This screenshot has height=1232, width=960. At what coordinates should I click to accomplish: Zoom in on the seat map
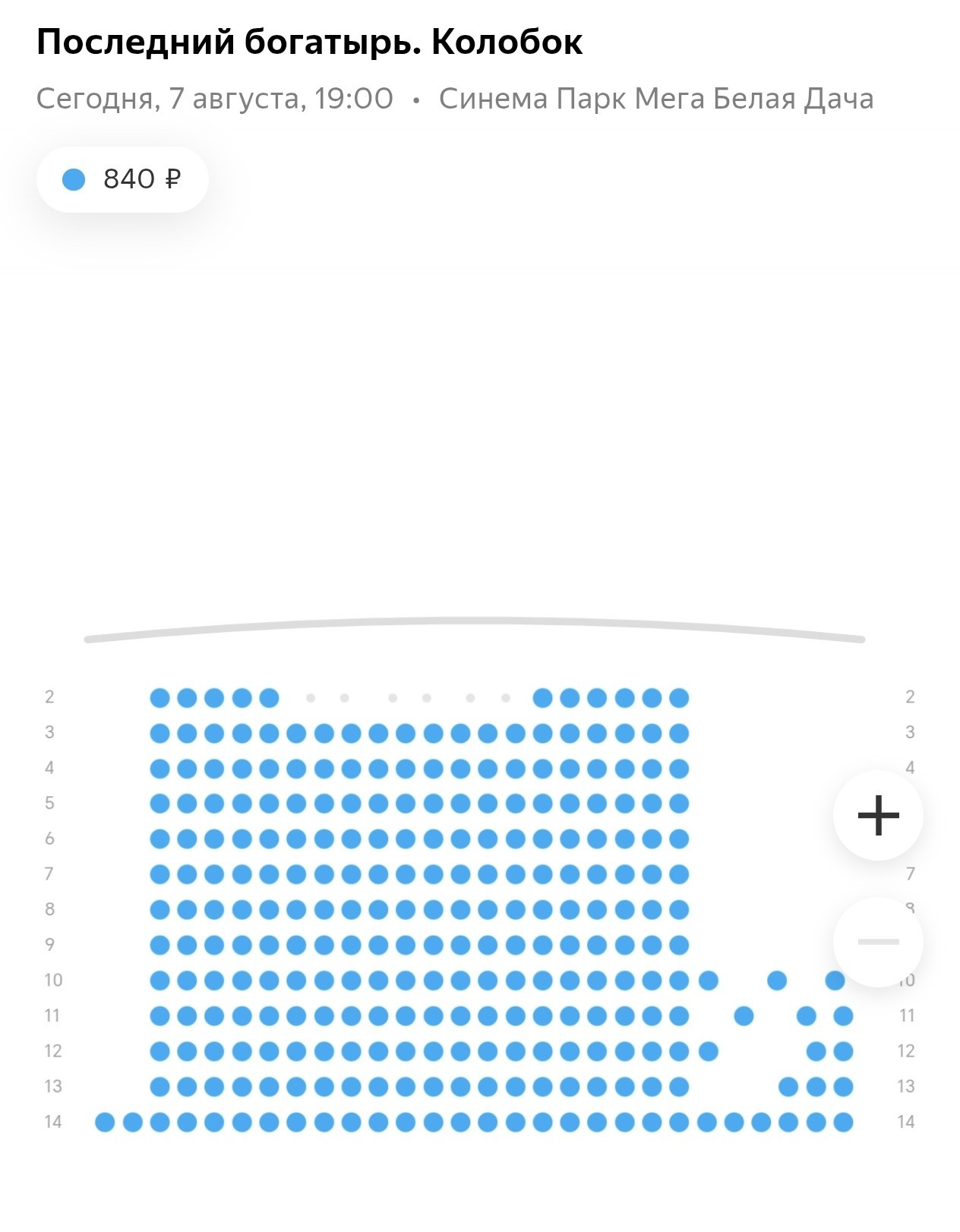878,815
